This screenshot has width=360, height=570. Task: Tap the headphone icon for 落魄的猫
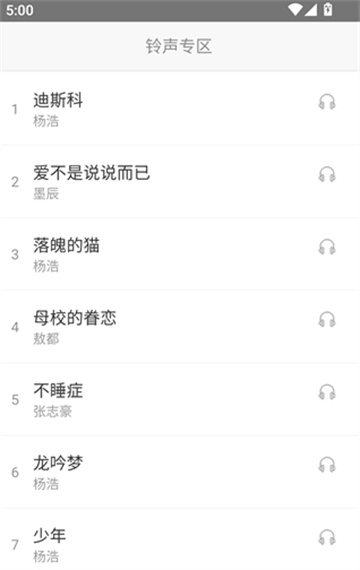click(327, 247)
